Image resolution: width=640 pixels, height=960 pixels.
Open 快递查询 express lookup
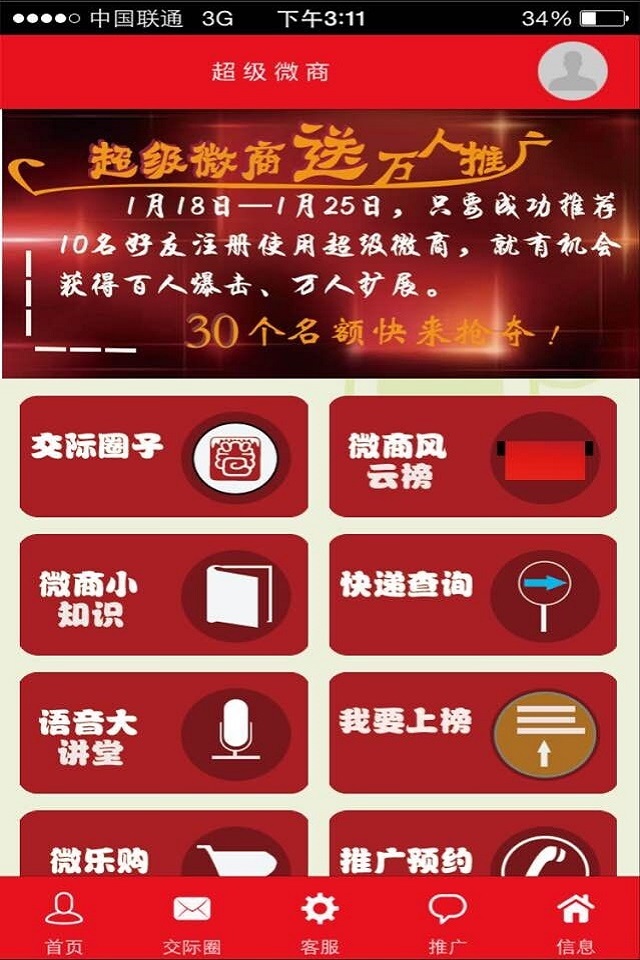473,595
